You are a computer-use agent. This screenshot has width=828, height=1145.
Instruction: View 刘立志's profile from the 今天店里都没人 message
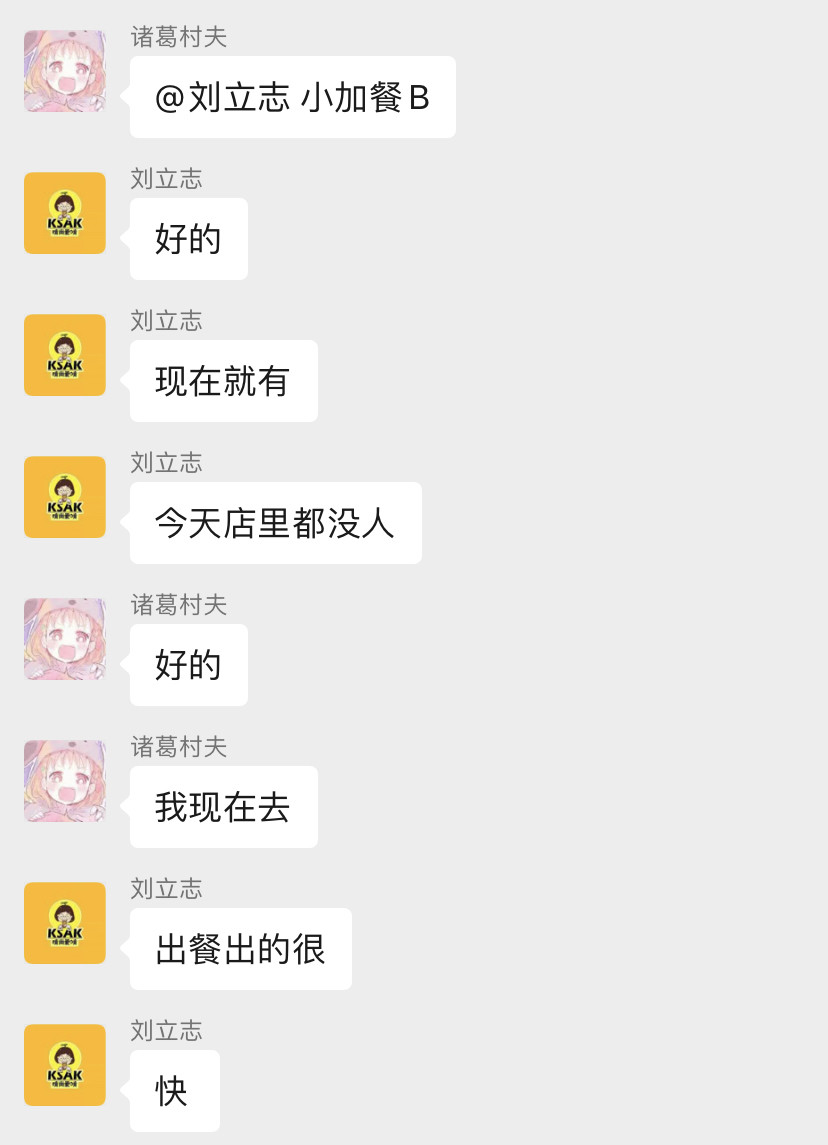(x=65, y=497)
